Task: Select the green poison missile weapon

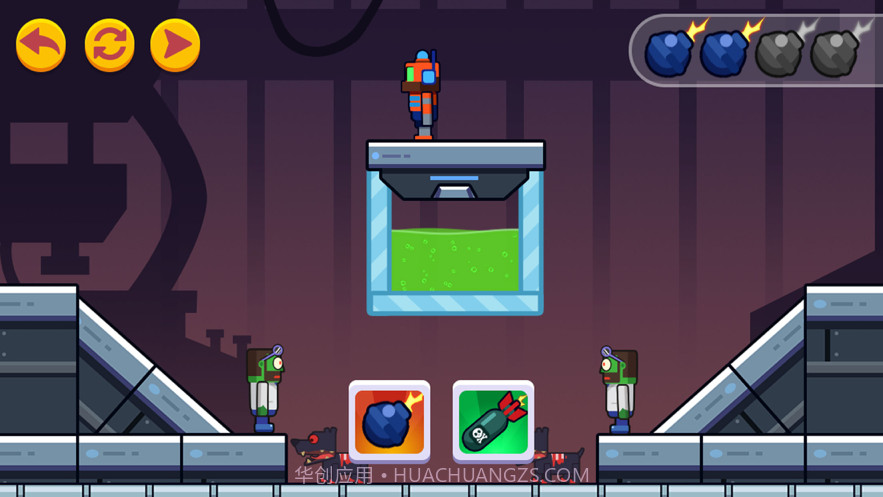Action: click(493, 421)
